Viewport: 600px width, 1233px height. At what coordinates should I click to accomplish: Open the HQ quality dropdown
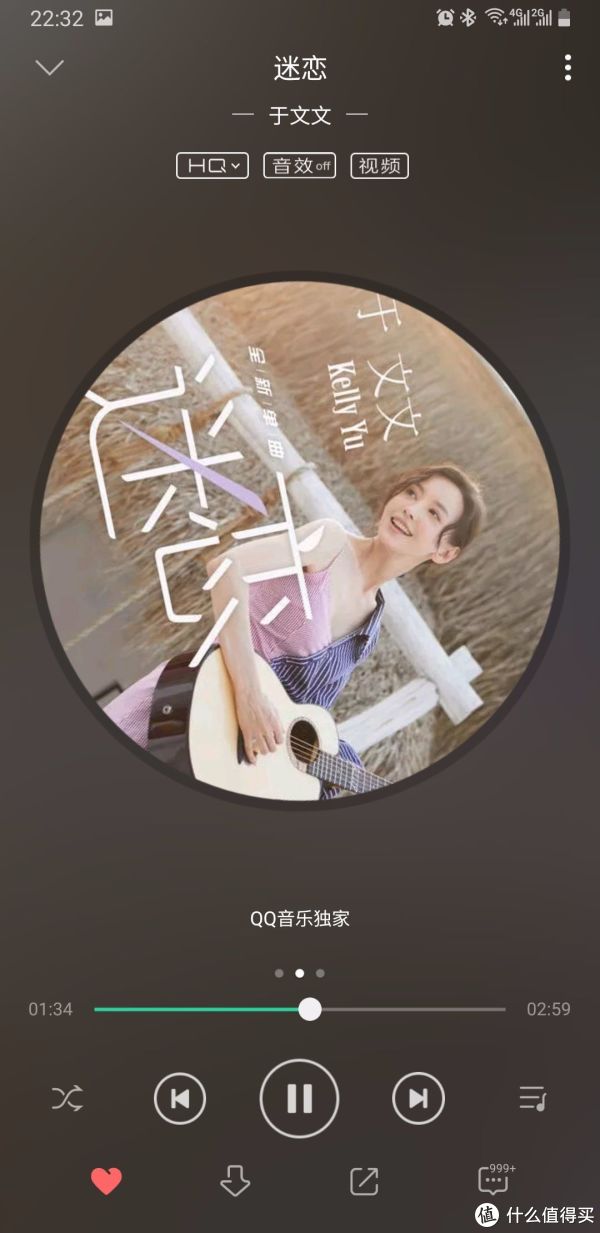pyautogui.click(x=212, y=166)
